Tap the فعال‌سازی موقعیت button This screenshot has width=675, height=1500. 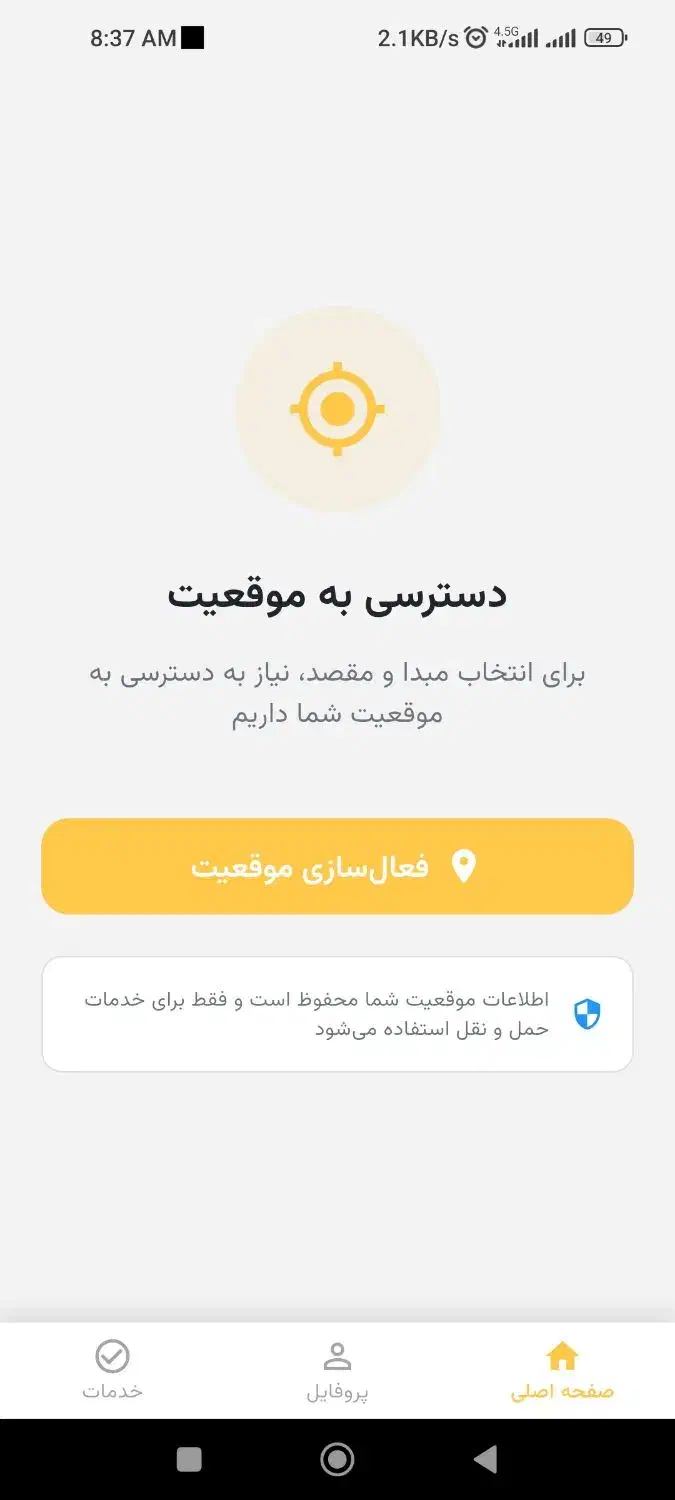(x=337, y=866)
